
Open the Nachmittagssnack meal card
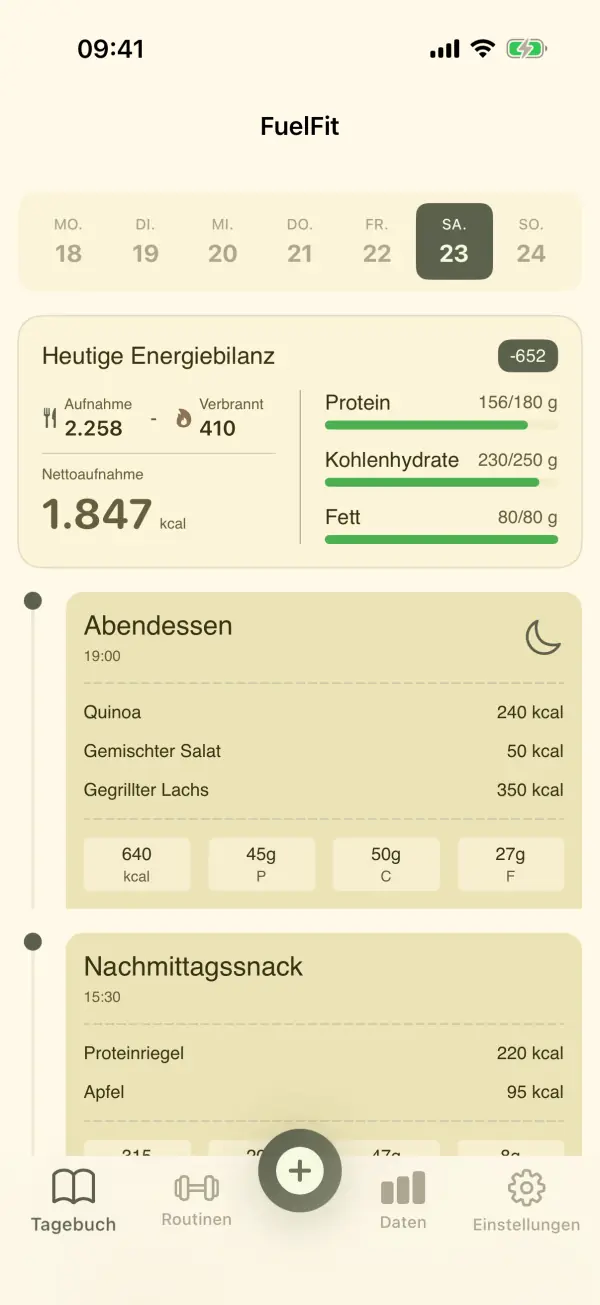(x=324, y=1045)
